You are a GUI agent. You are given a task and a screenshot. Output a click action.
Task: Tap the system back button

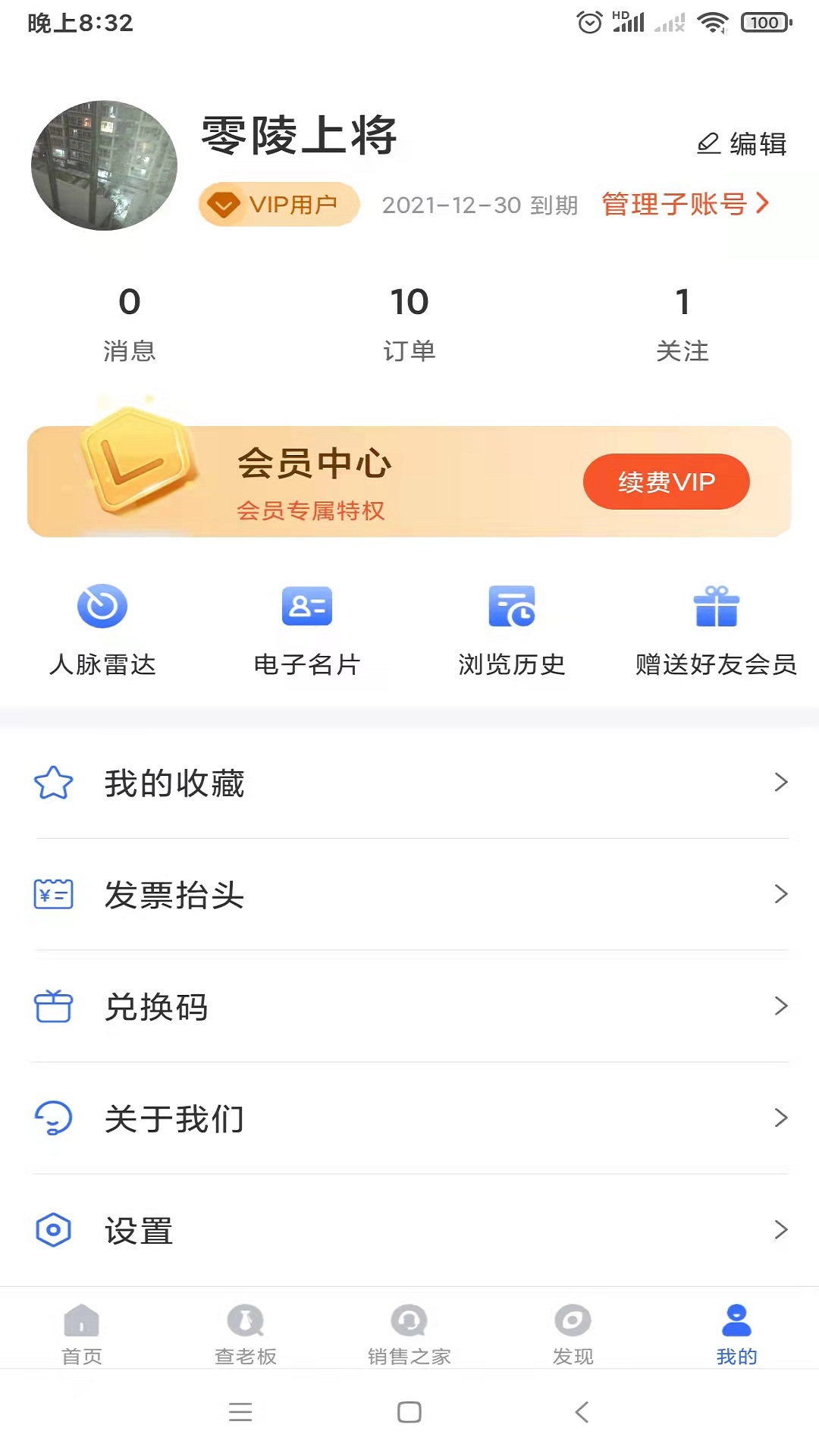point(582,1412)
